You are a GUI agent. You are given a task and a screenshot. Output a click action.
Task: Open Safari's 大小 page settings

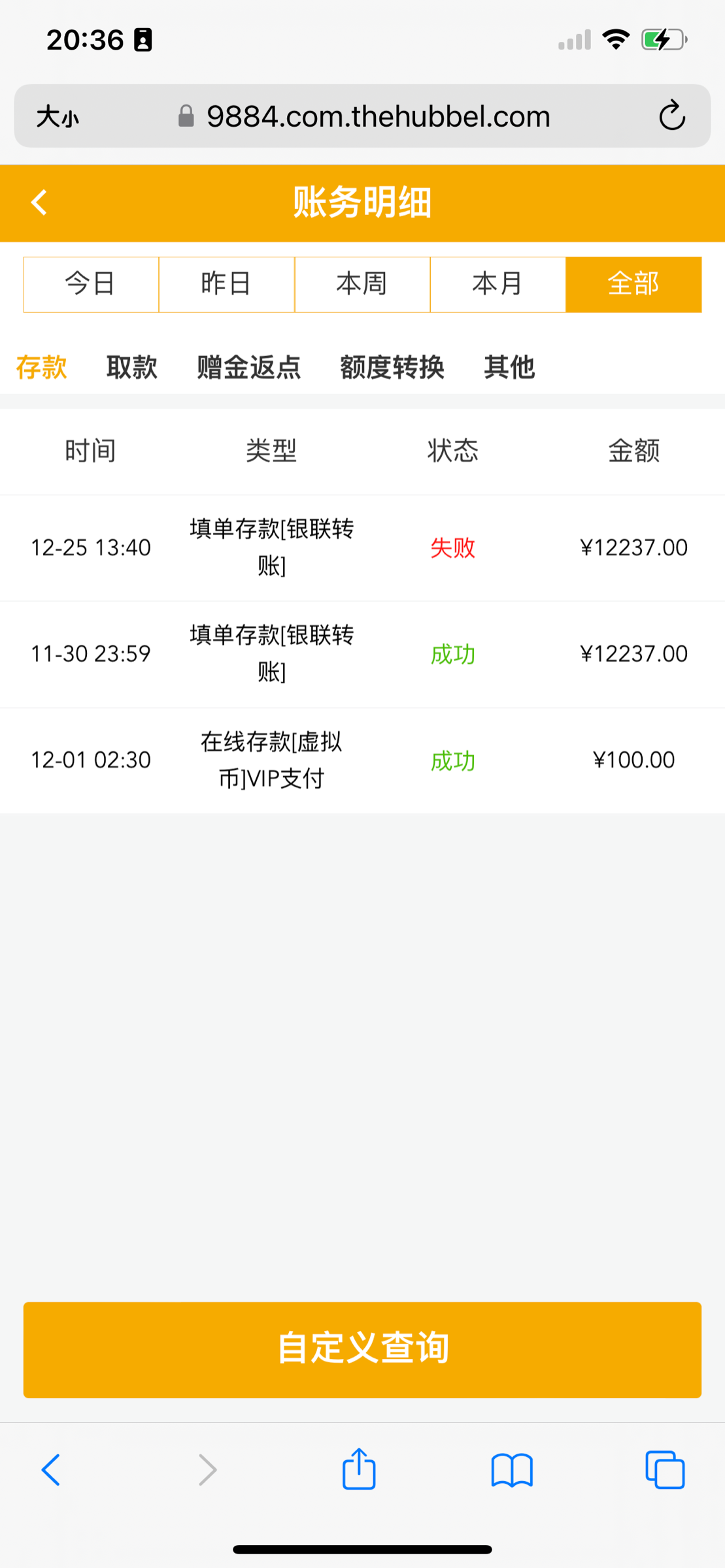click(x=58, y=117)
